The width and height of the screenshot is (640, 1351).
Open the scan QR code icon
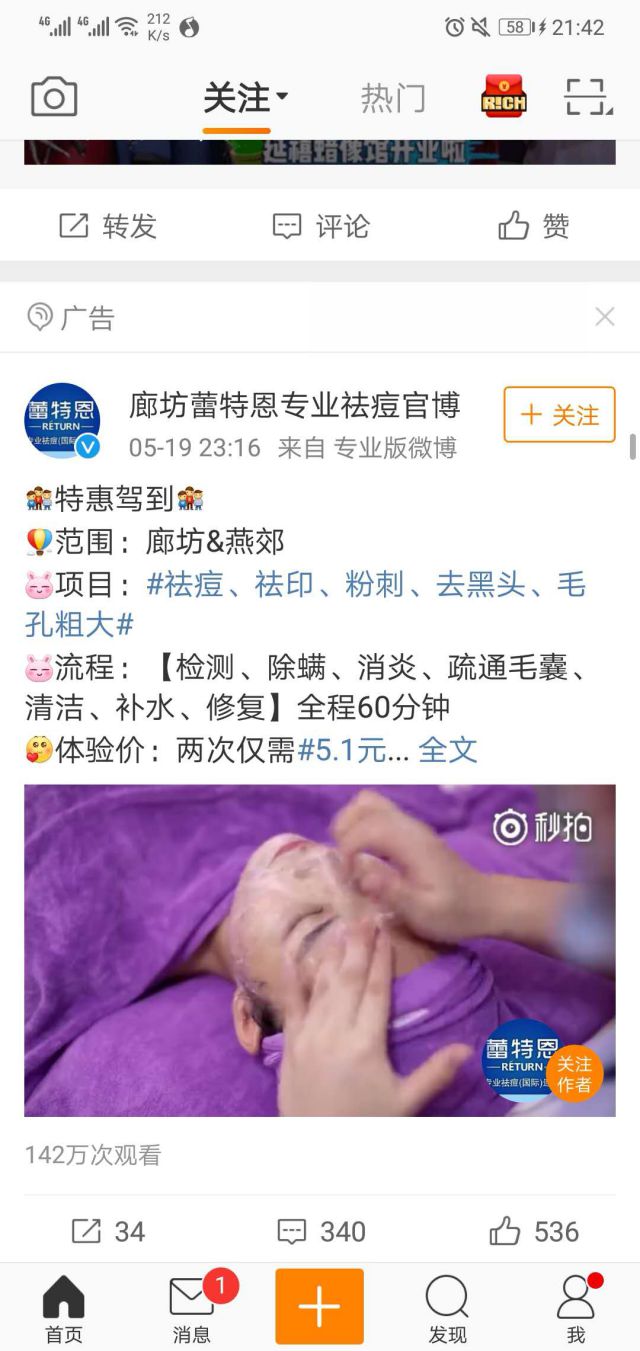coord(587,97)
